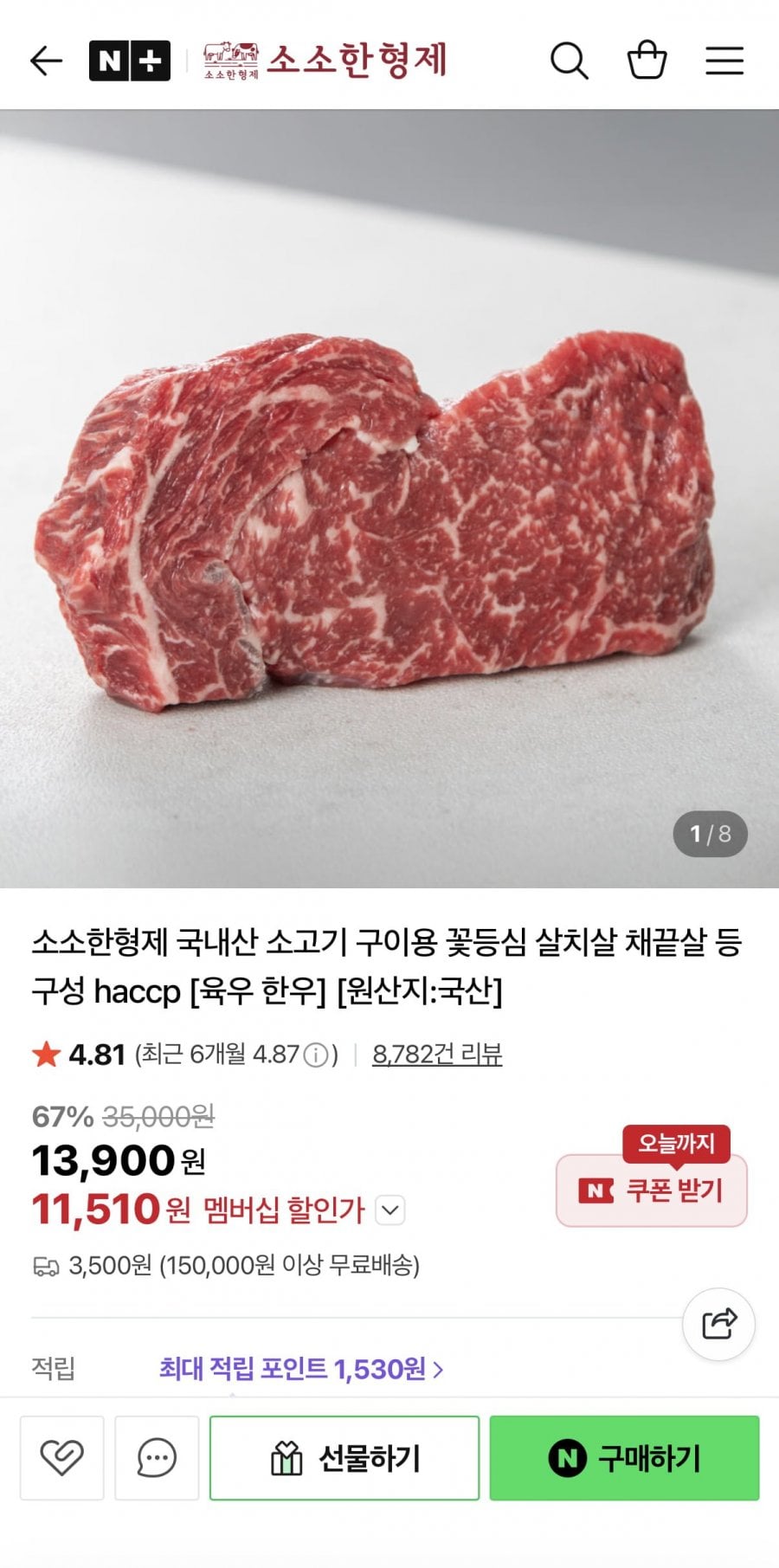This screenshot has height=1568, width=779.
Task: Open the shopping basket
Action: [647, 61]
